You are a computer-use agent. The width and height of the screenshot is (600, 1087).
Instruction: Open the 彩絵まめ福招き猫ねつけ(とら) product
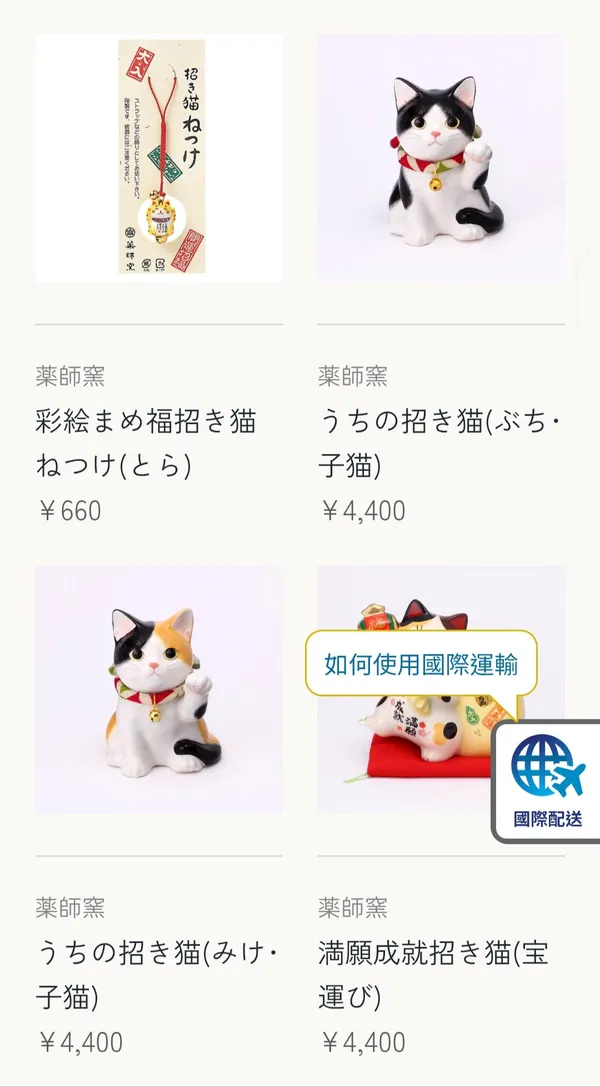click(146, 443)
